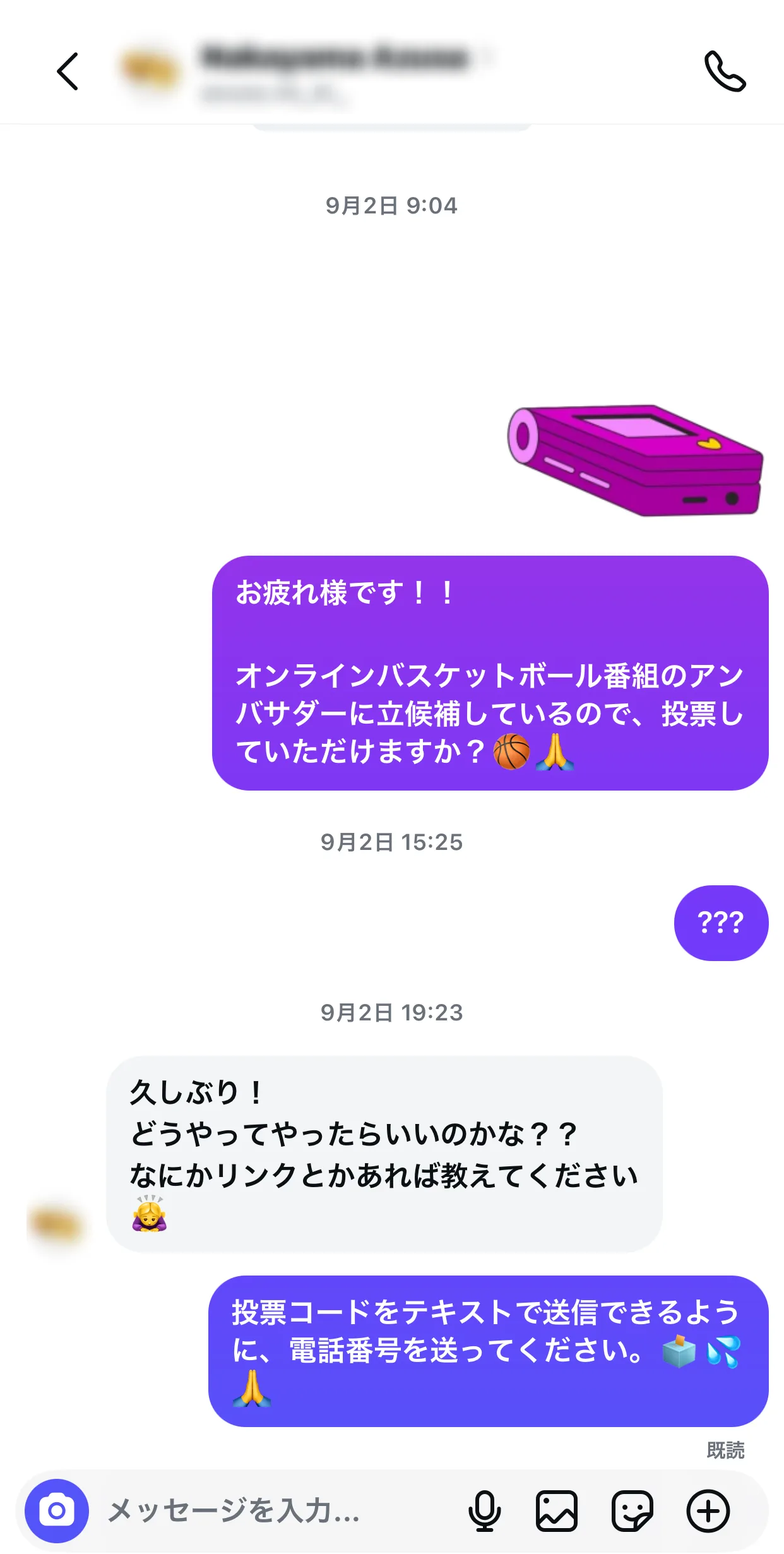
Task: Tap the contact name in the header
Action: (x=335, y=57)
